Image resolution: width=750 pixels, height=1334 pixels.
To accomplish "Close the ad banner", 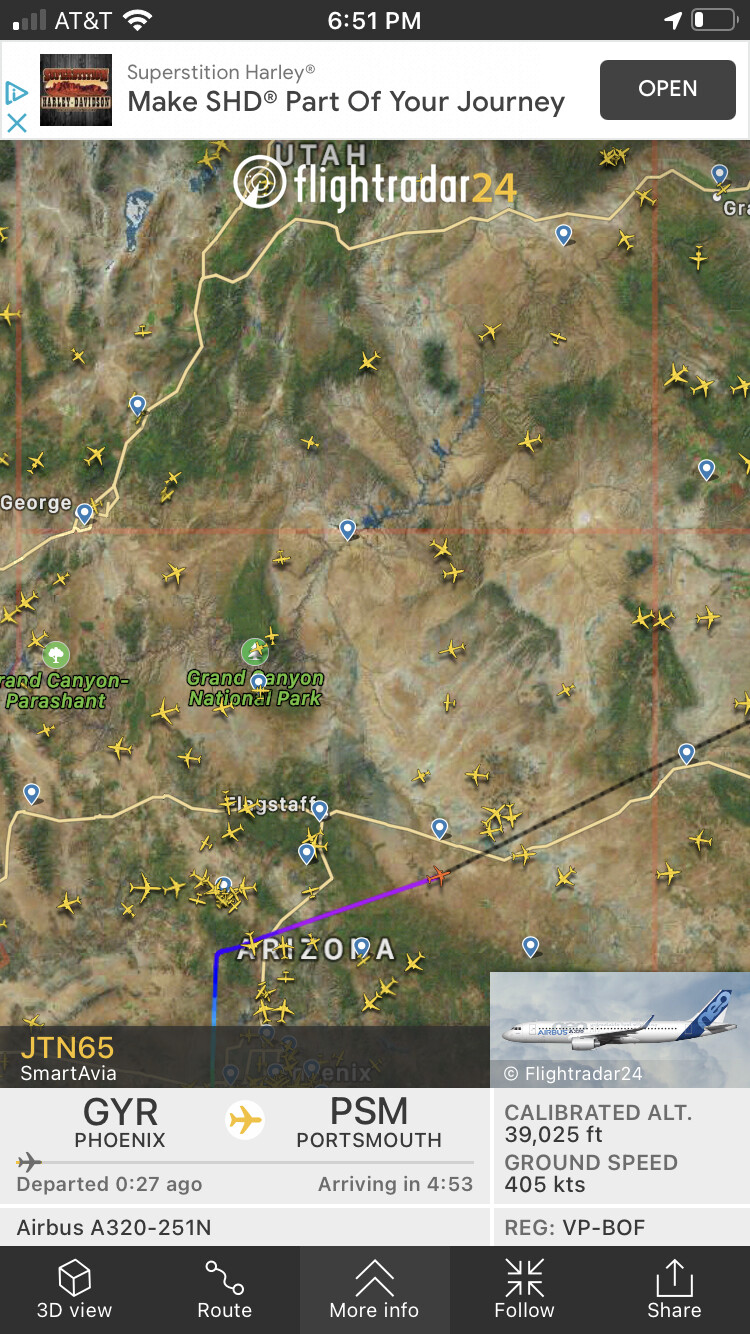I will [16, 123].
